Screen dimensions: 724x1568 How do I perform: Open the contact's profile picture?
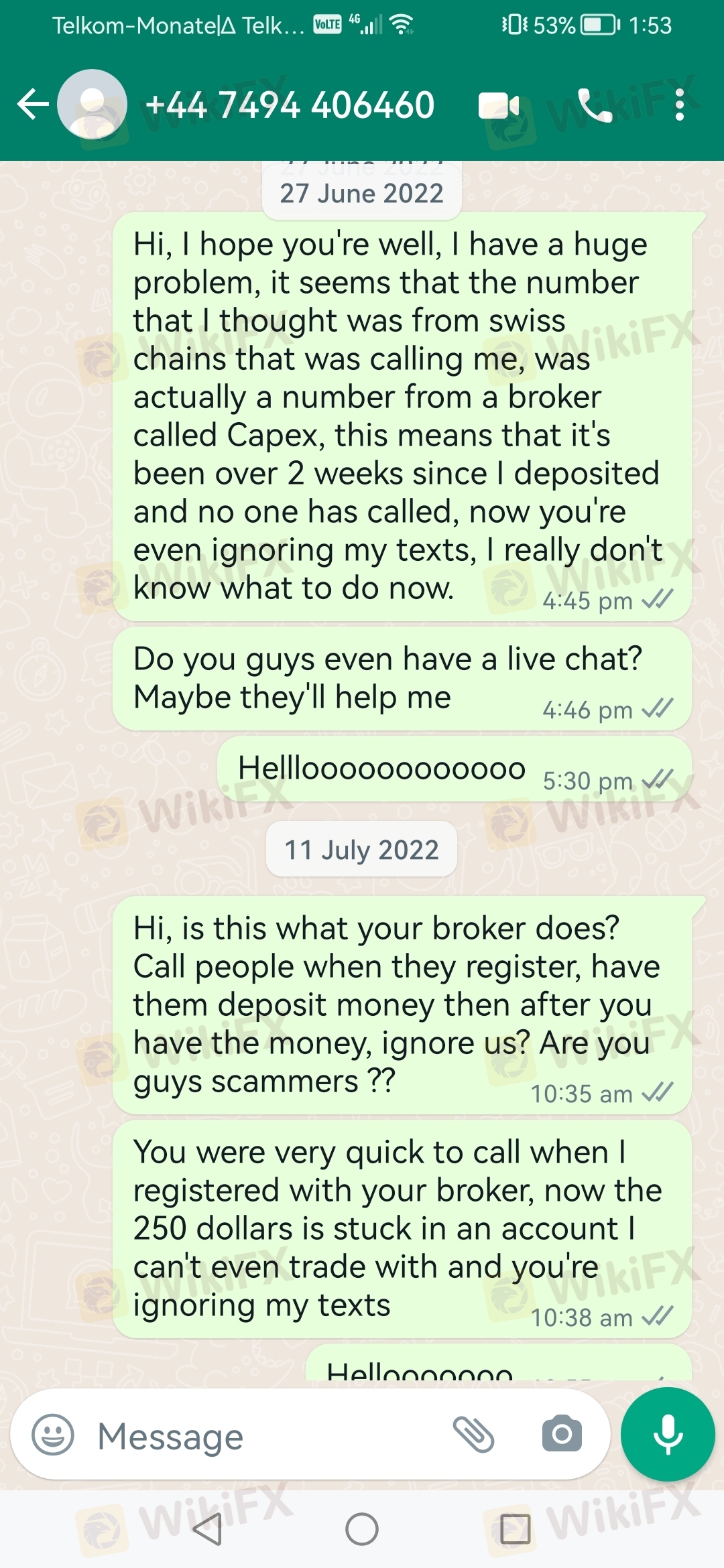[x=93, y=105]
